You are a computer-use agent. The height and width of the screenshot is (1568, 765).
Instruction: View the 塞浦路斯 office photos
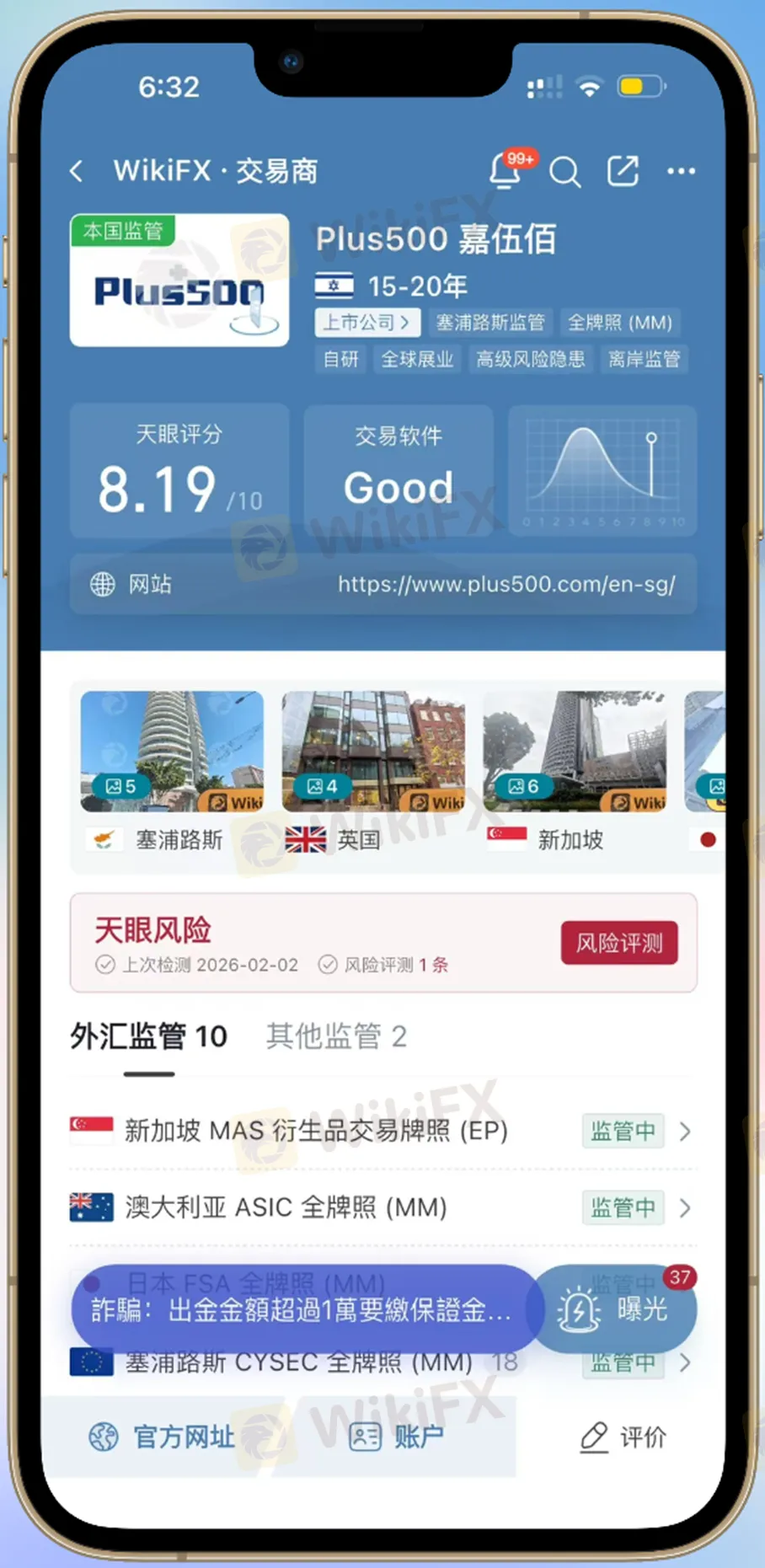(172, 752)
